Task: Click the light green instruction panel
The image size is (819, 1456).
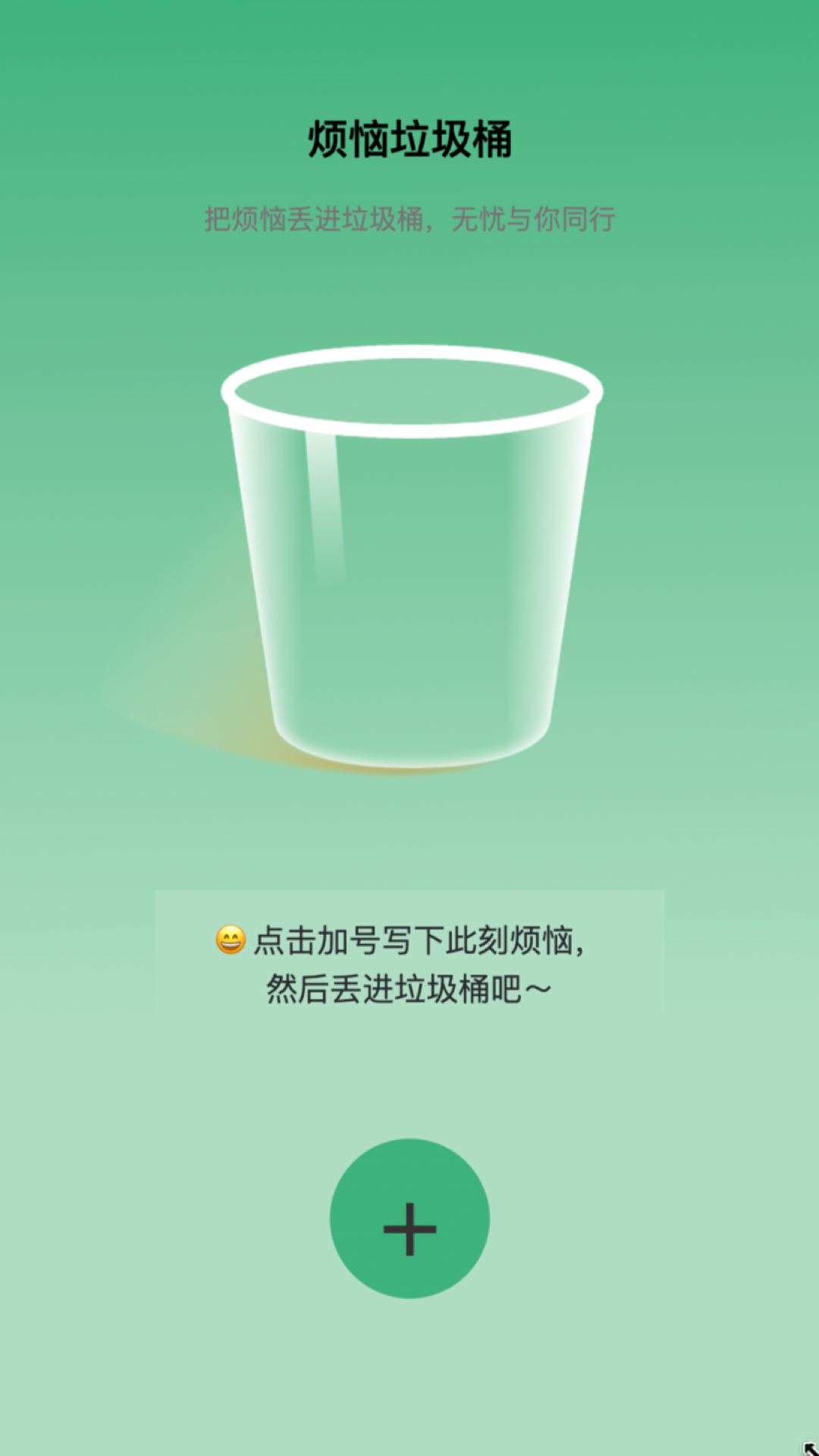Action: point(409,963)
